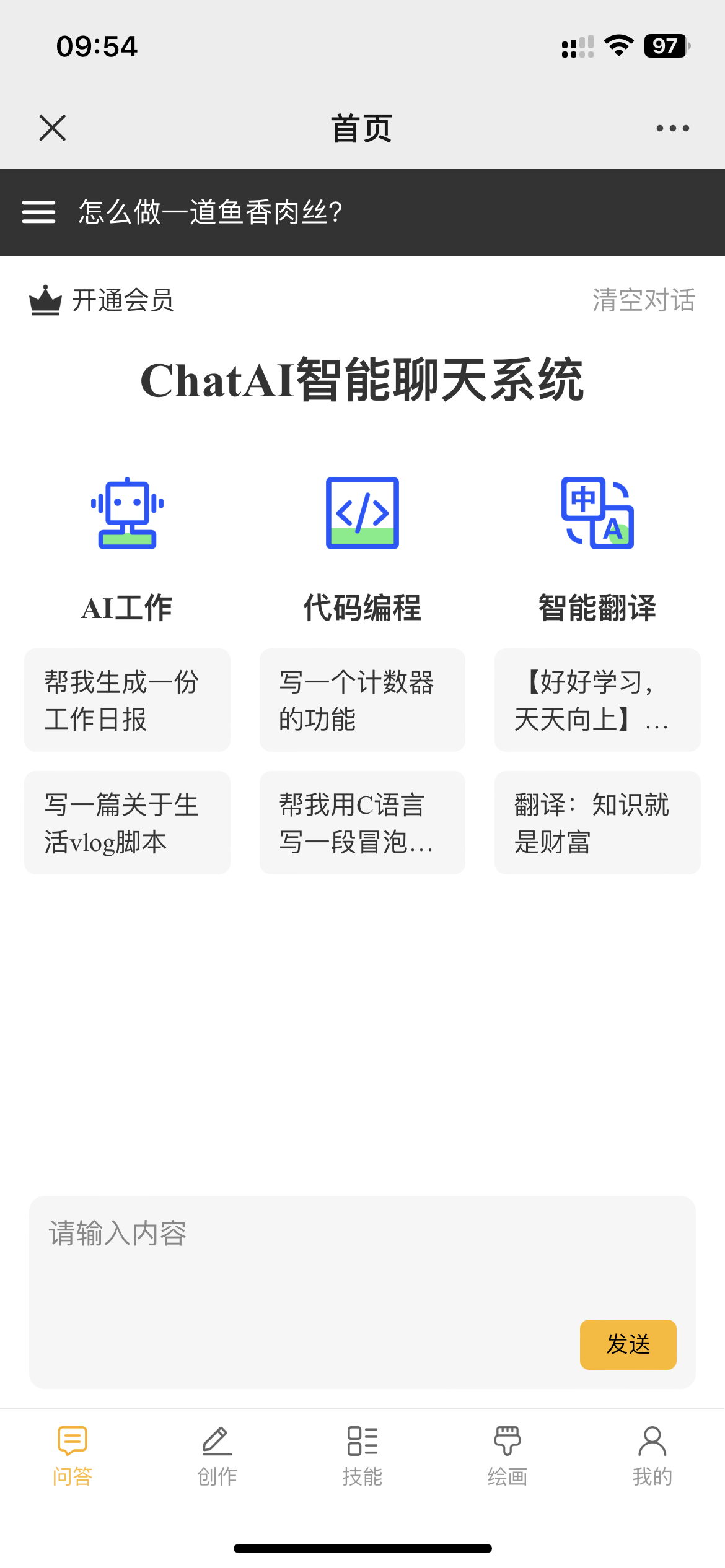Pick the 帮我用C语言写一段冒泡 prompt

click(x=362, y=822)
